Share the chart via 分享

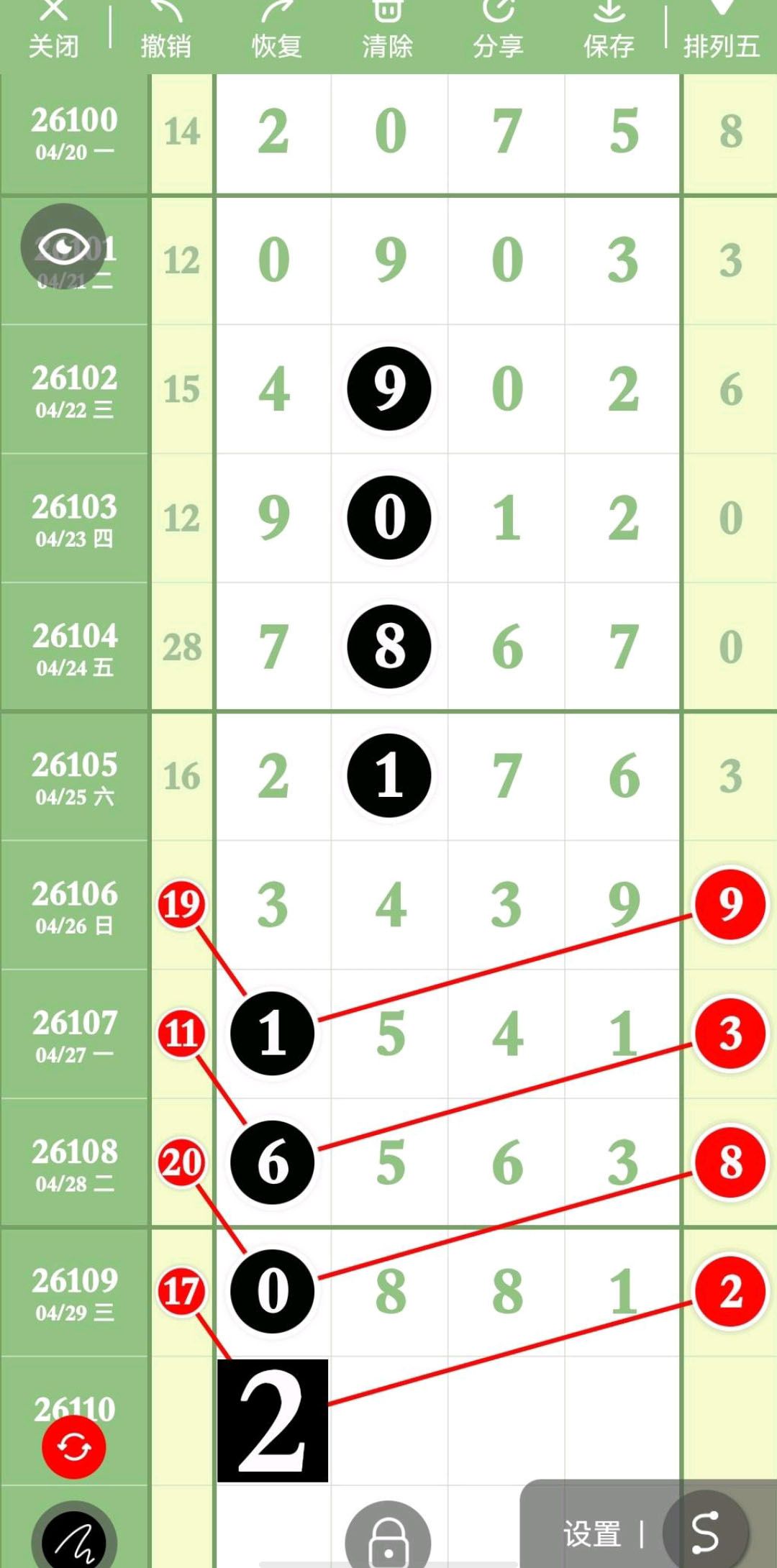(x=498, y=30)
